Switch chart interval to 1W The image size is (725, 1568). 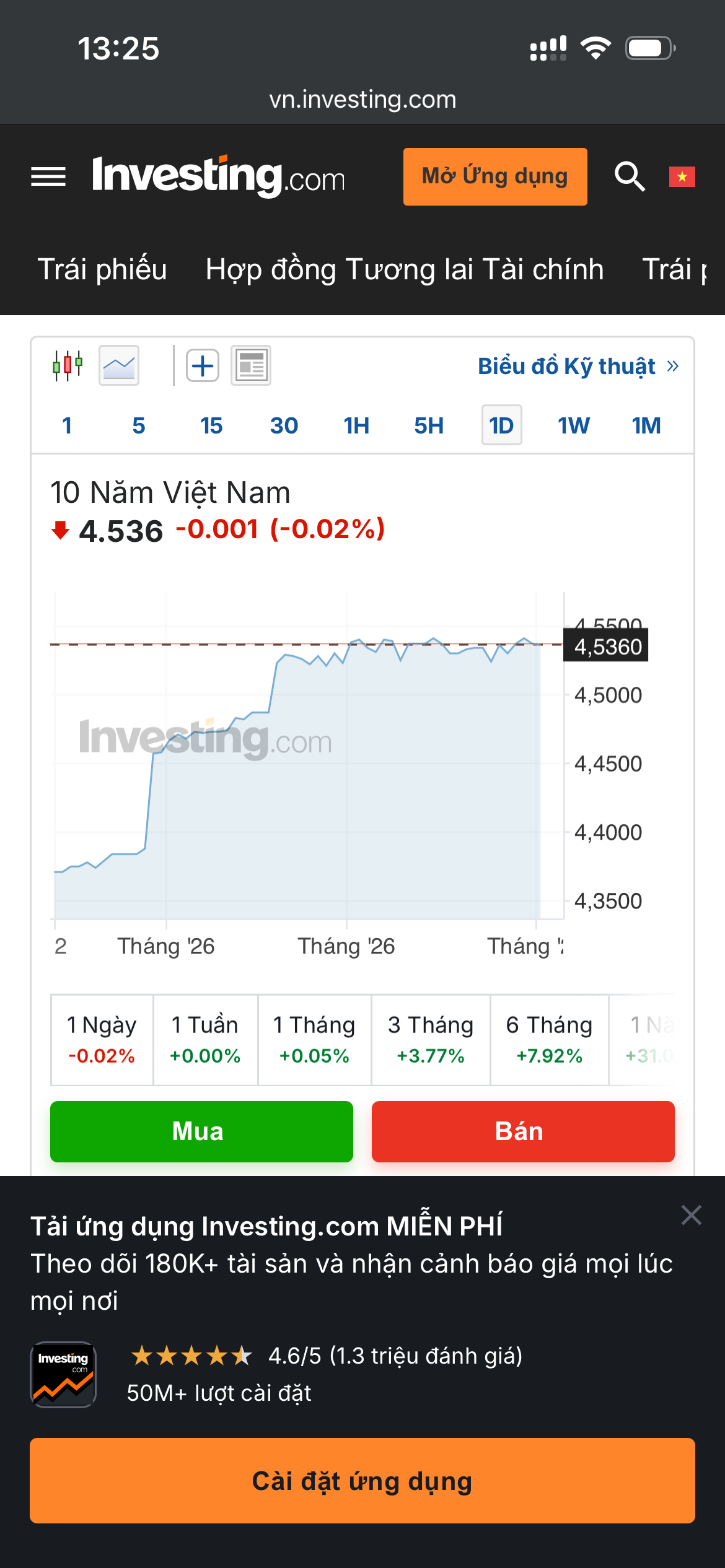pos(574,425)
